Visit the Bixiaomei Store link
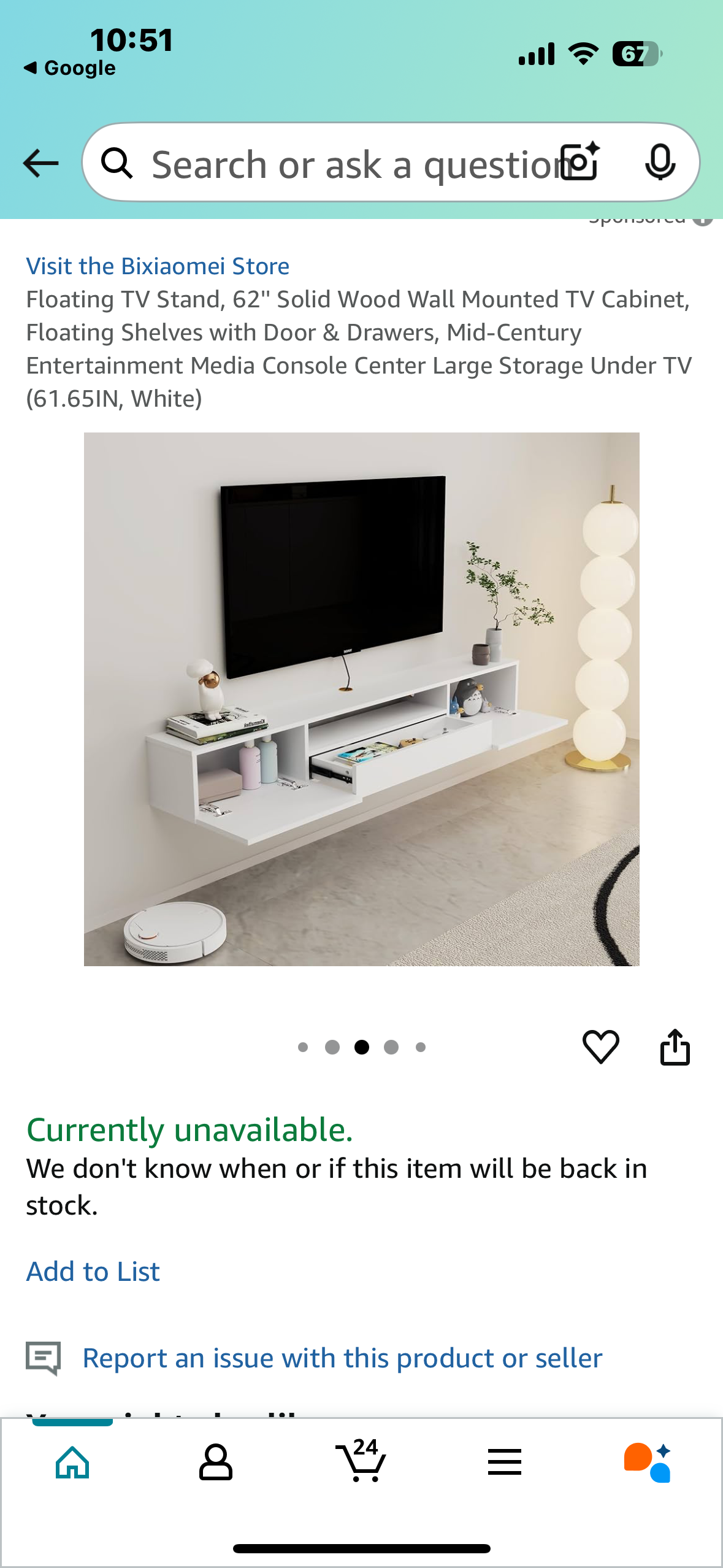 click(158, 266)
